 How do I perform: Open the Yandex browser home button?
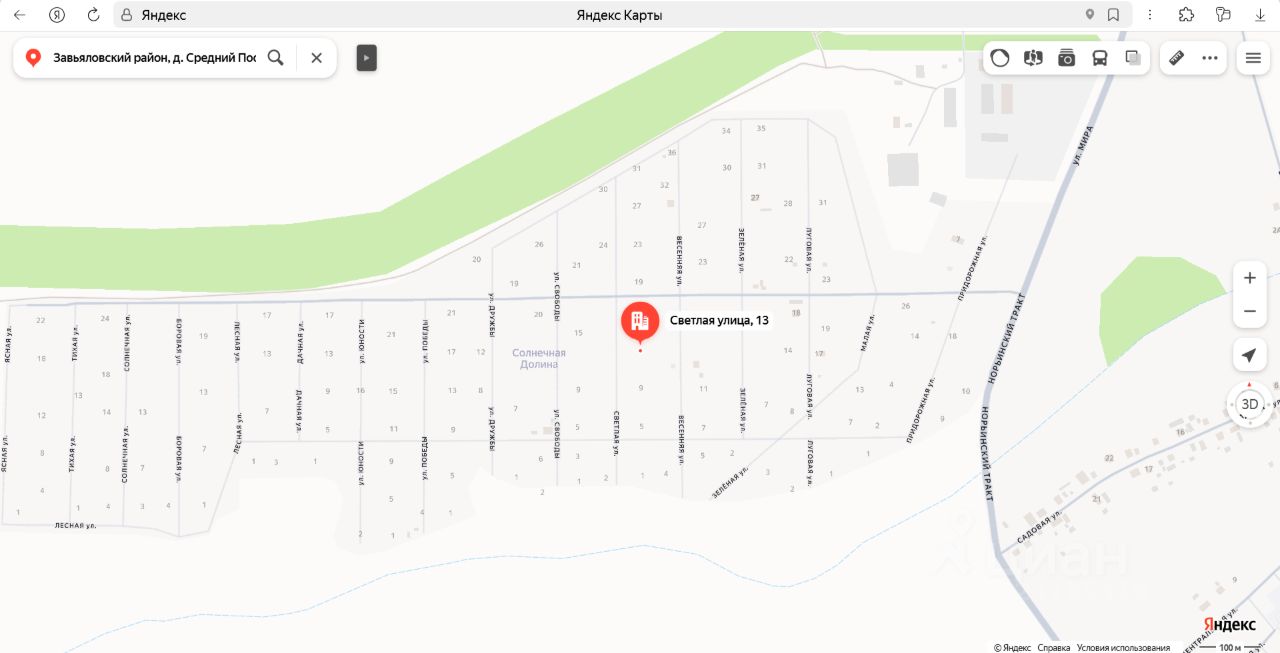point(57,15)
